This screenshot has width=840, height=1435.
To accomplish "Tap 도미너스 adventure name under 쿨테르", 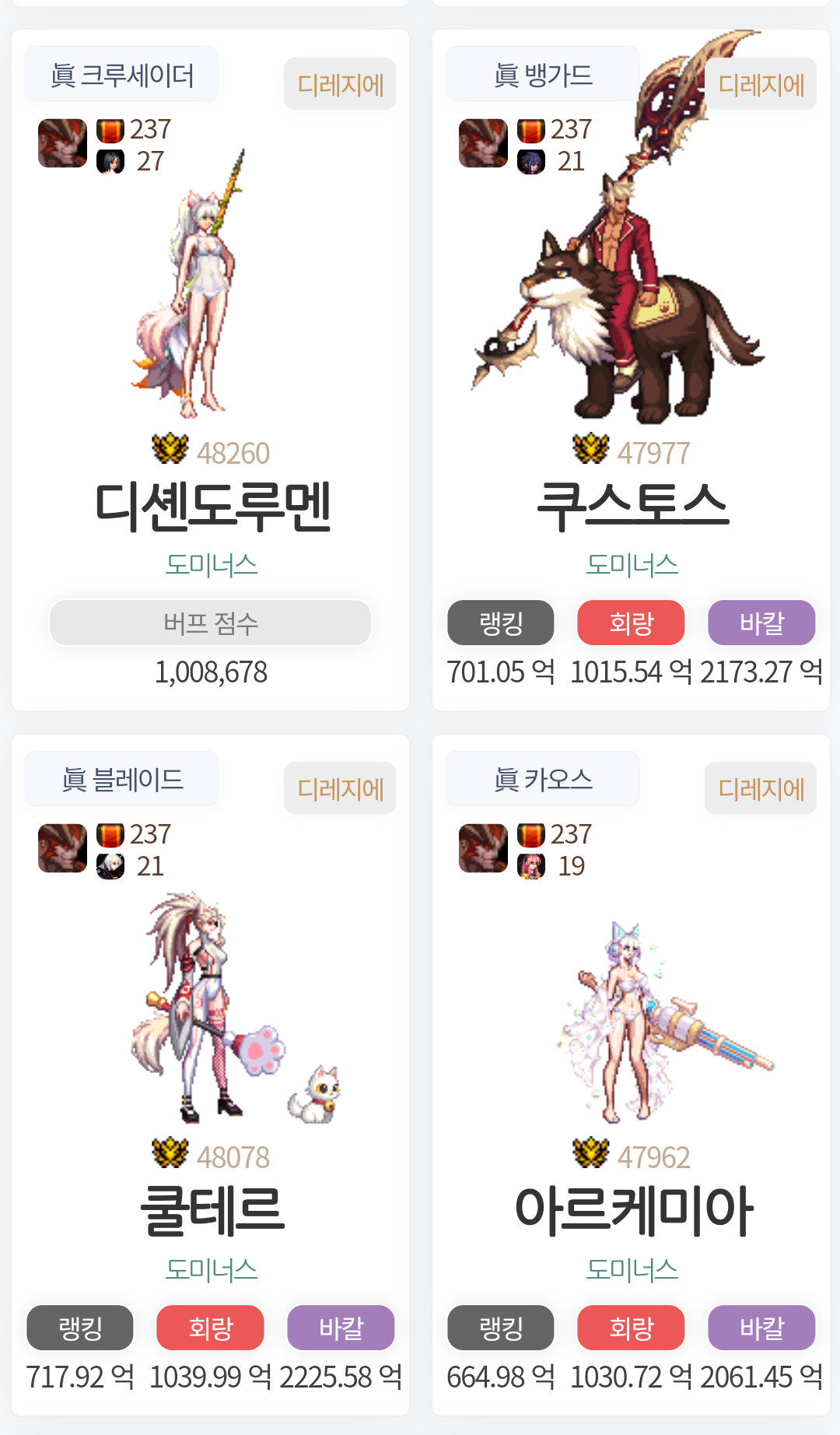I will (211, 1269).
